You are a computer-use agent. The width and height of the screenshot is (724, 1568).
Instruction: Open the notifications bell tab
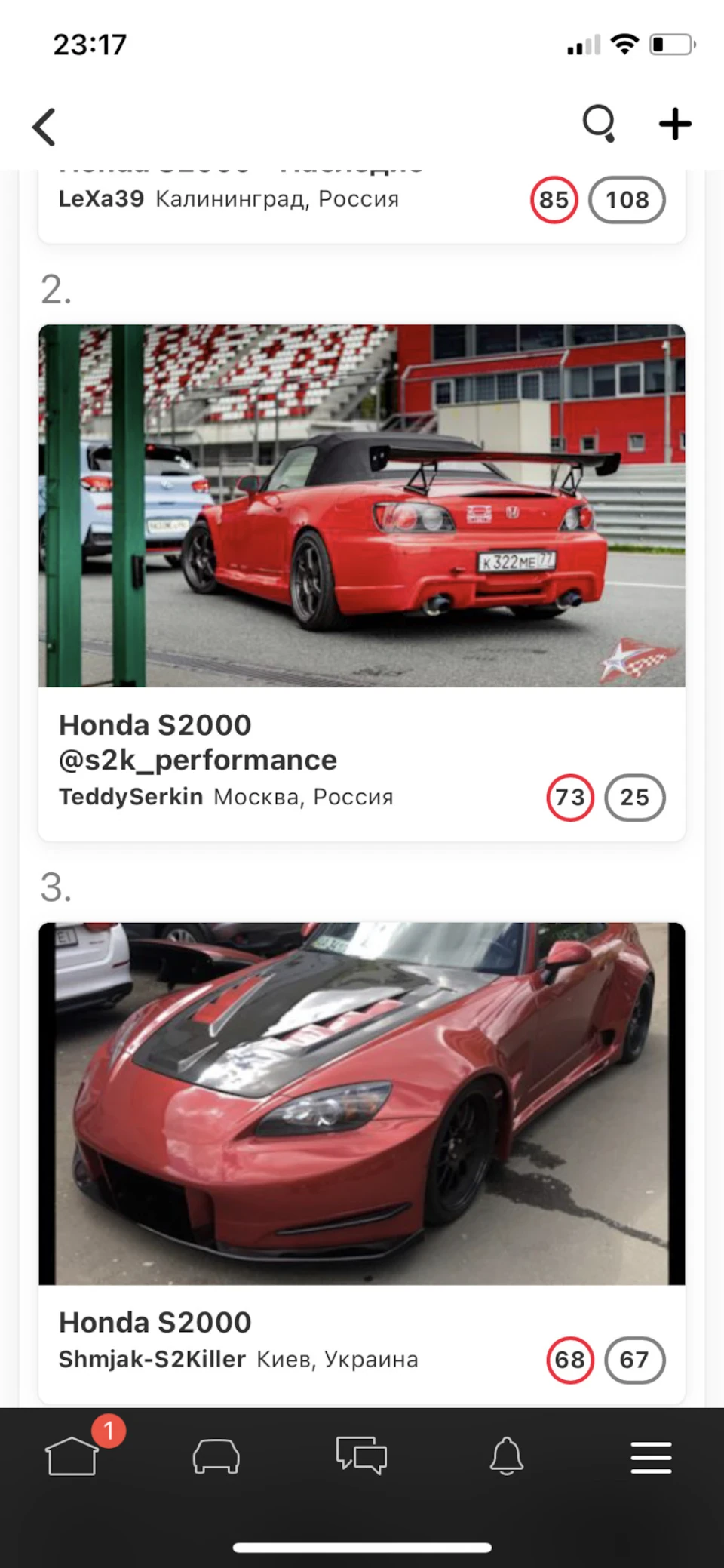tap(507, 1456)
